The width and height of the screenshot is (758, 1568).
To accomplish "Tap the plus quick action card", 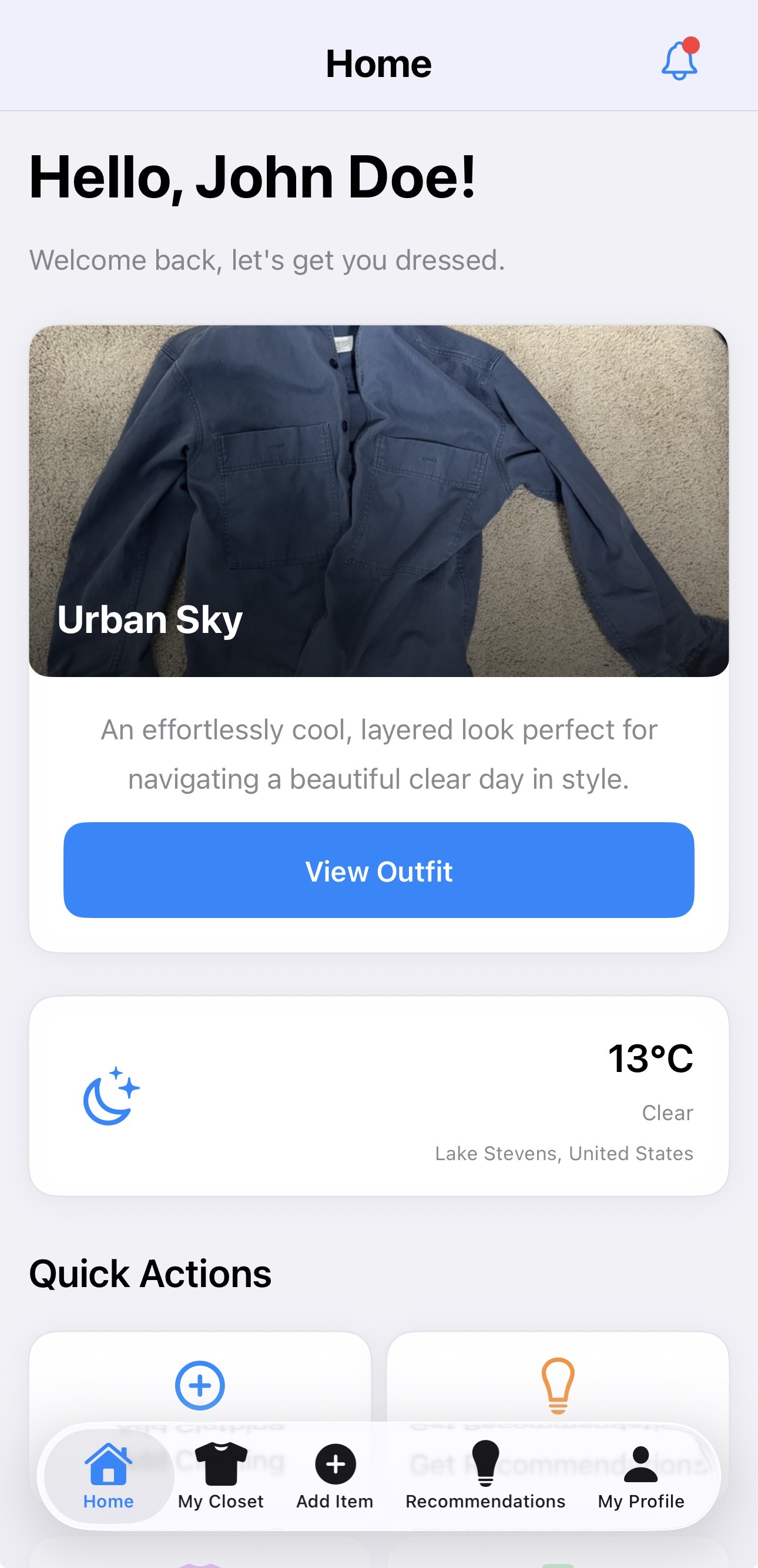I will 200,1385.
